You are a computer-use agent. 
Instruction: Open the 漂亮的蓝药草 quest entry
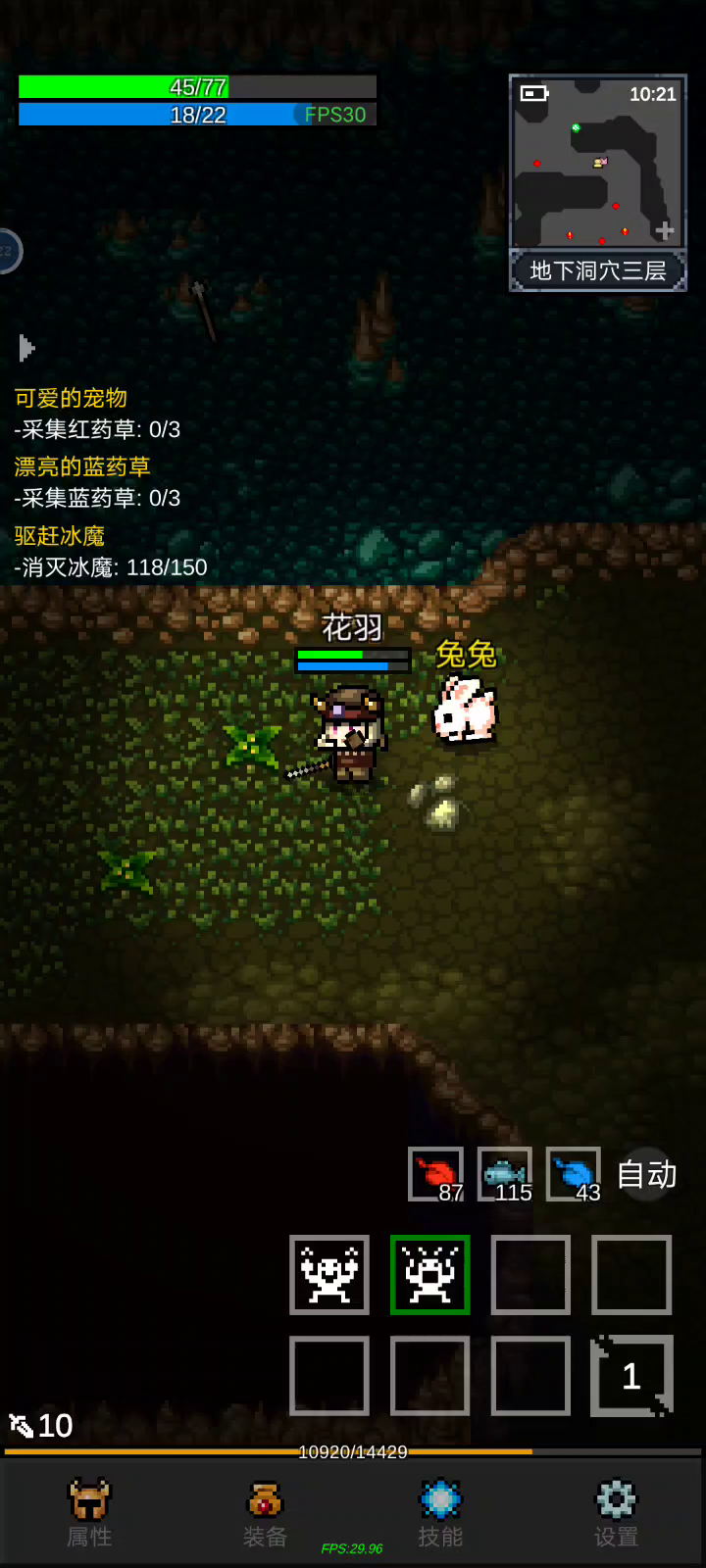tap(82, 466)
